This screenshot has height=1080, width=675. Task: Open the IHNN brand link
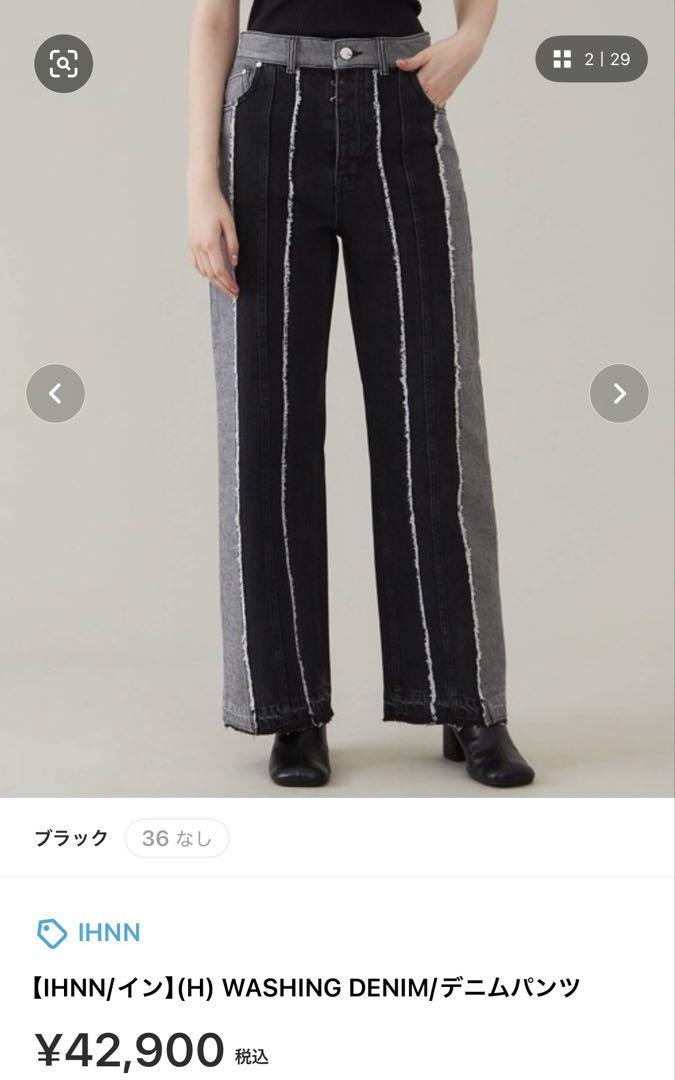tap(89, 933)
